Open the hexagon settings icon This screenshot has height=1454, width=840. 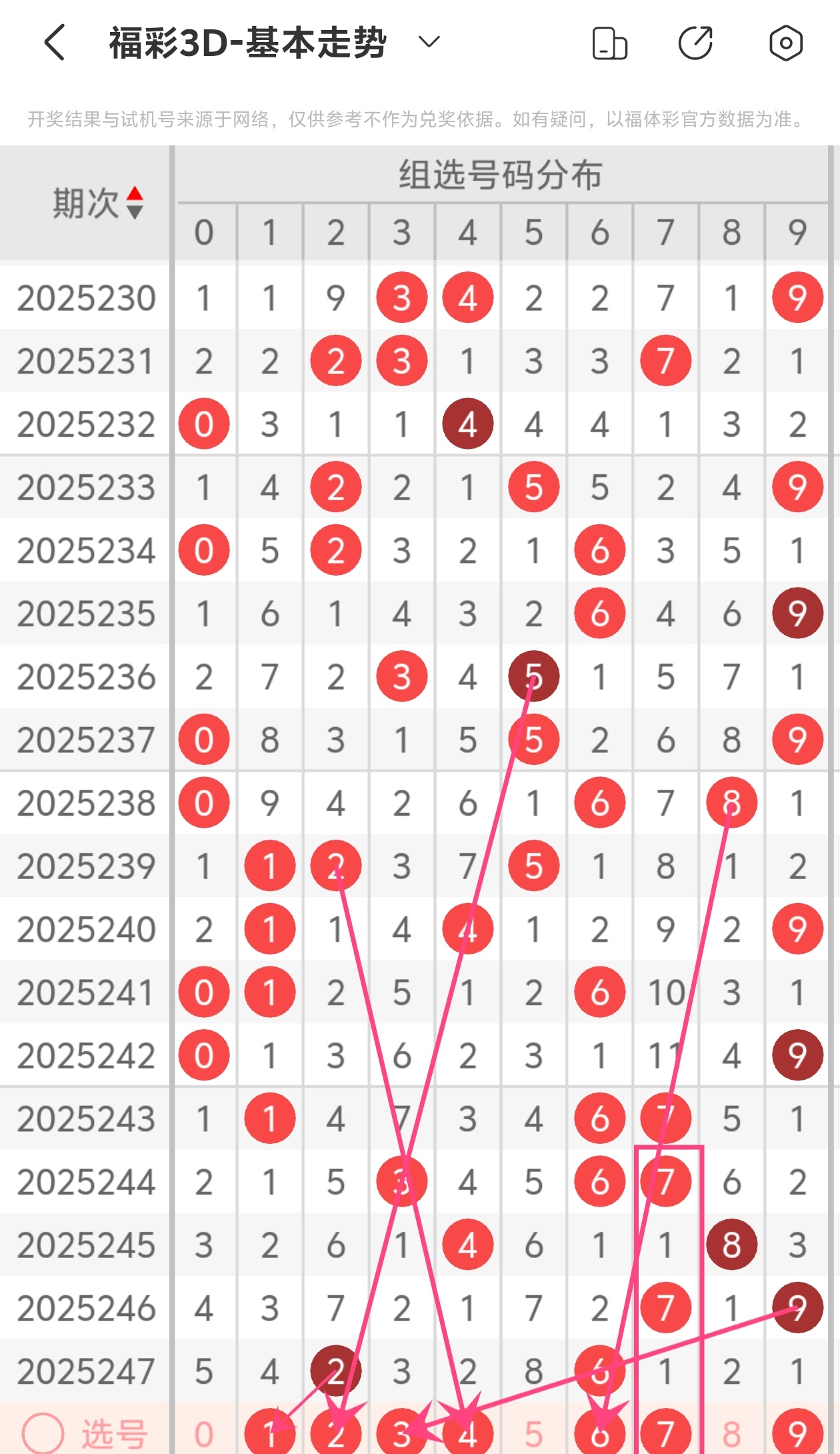[785, 43]
